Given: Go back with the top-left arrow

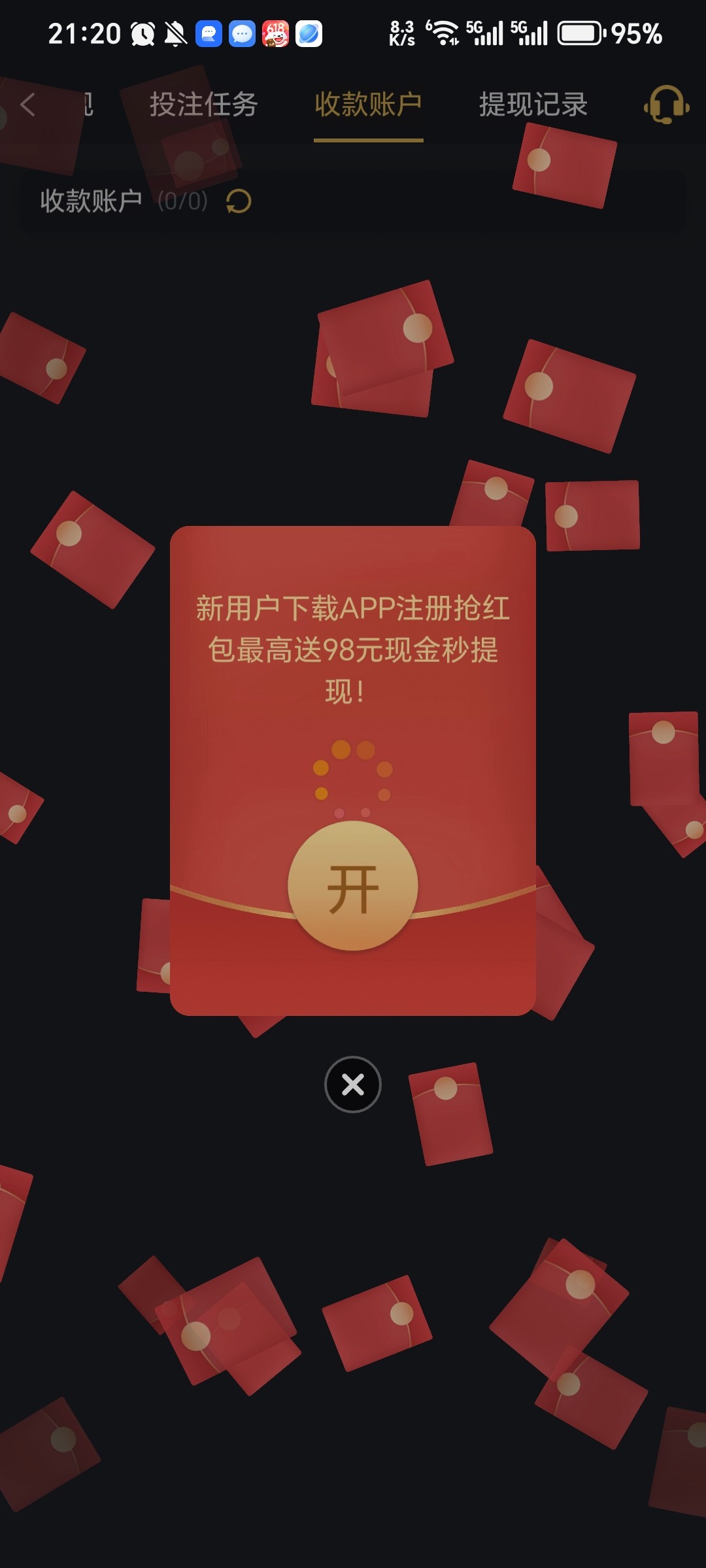Looking at the screenshot, I should 27,105.
